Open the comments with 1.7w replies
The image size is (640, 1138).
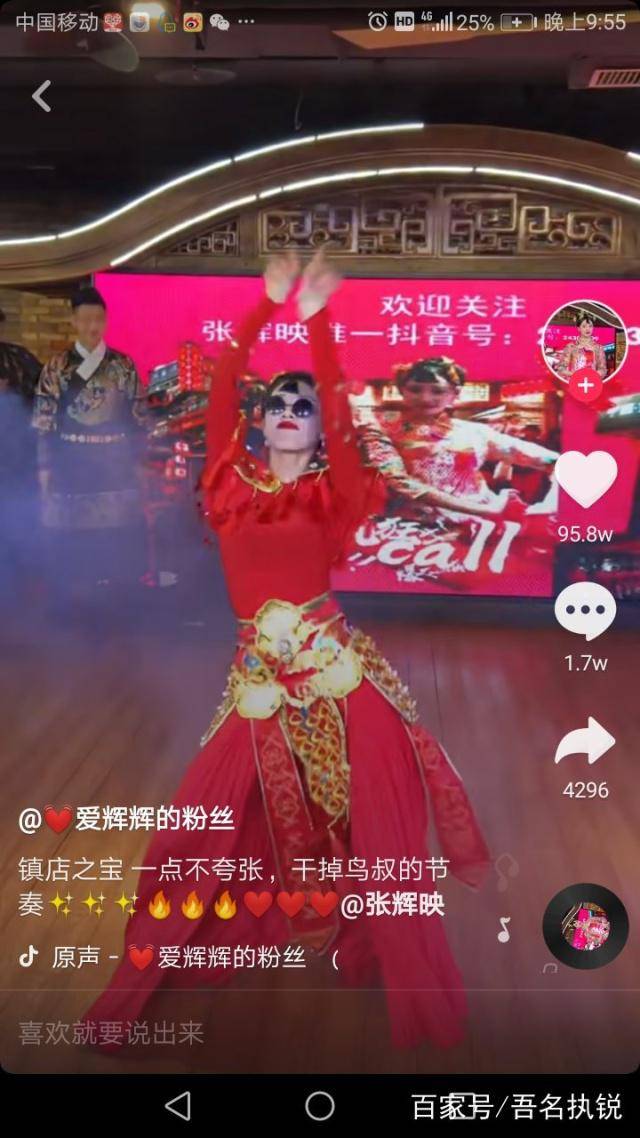tap(585, 611)
